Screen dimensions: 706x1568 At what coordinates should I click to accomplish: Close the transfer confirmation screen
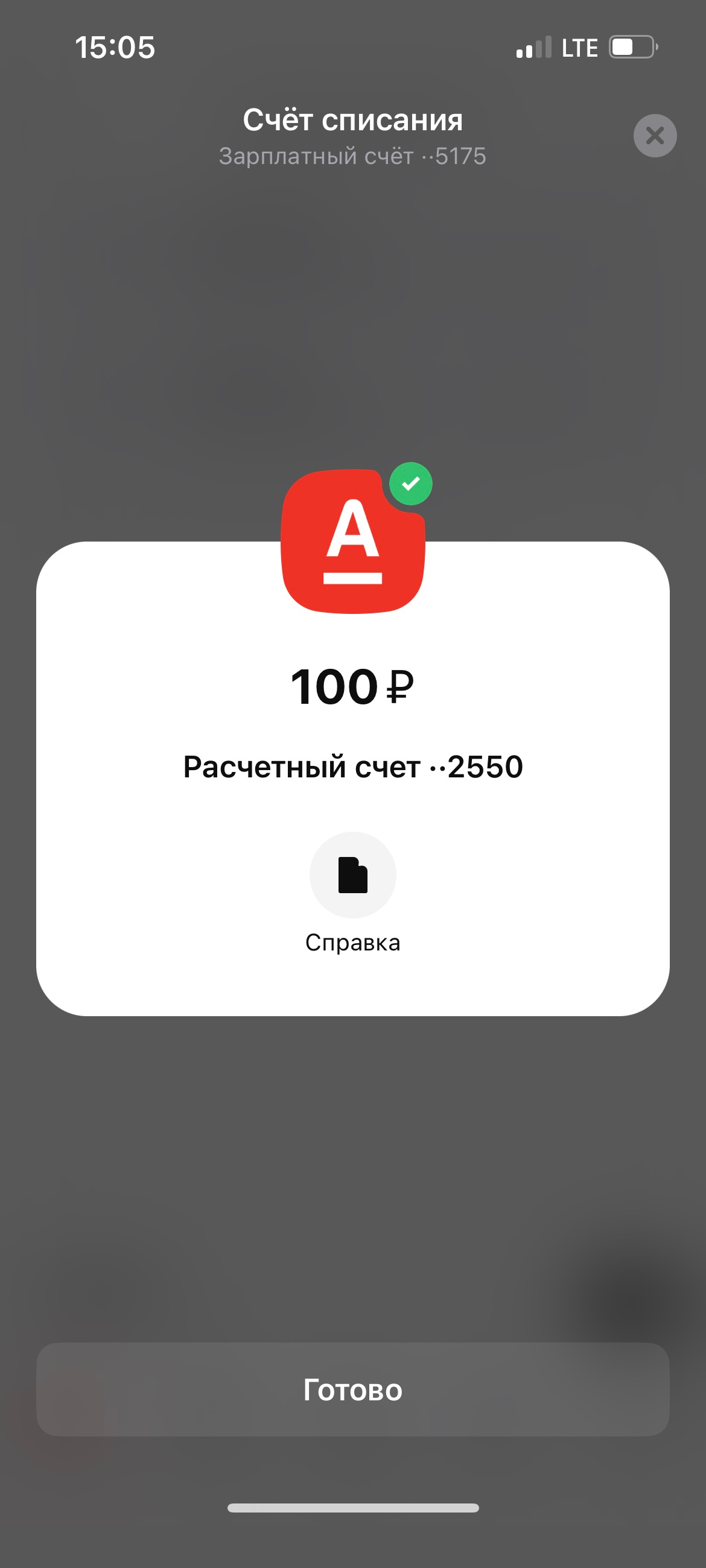click(x=655, y=135)
